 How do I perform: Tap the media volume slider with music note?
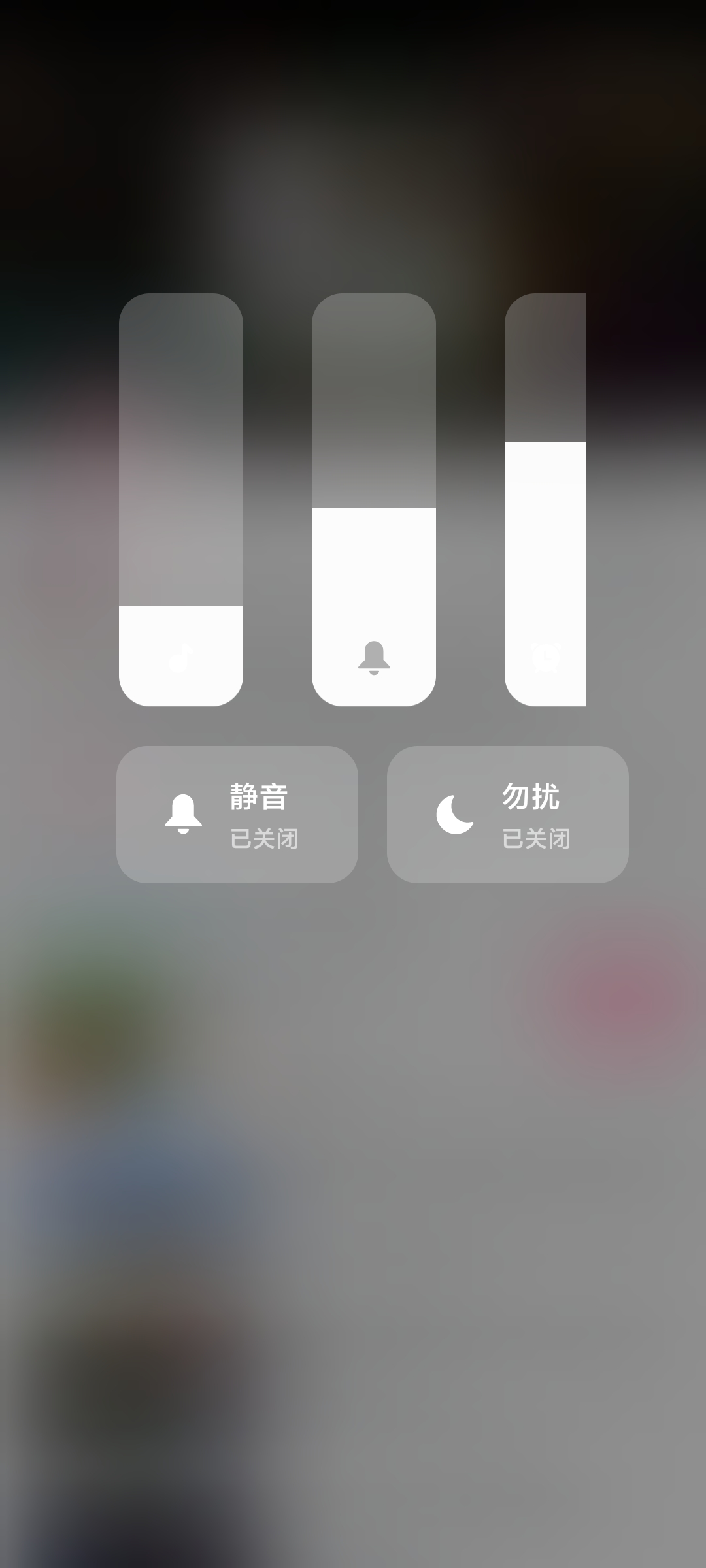[181, 500]
